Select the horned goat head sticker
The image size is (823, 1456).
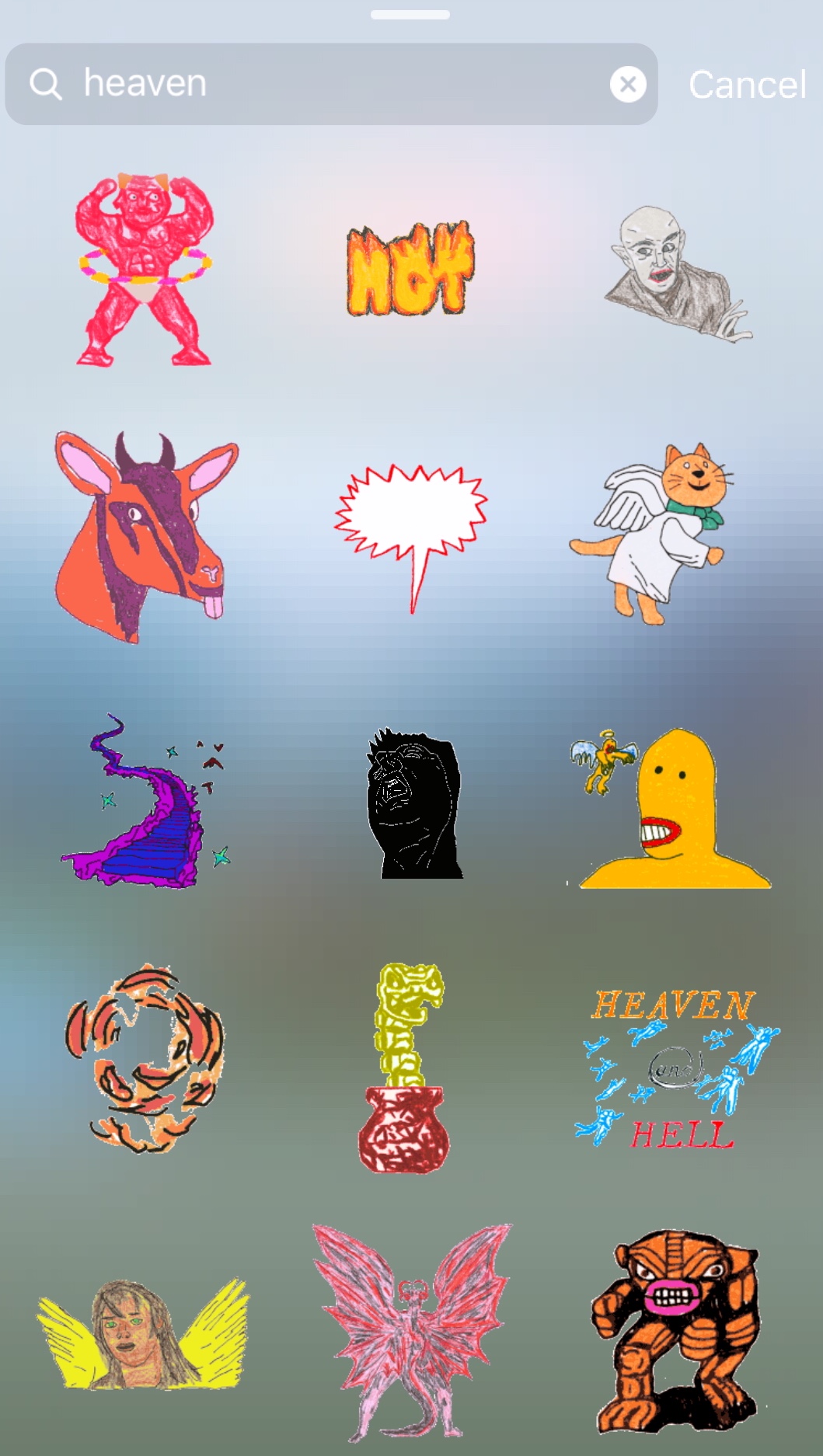point(144,532)
